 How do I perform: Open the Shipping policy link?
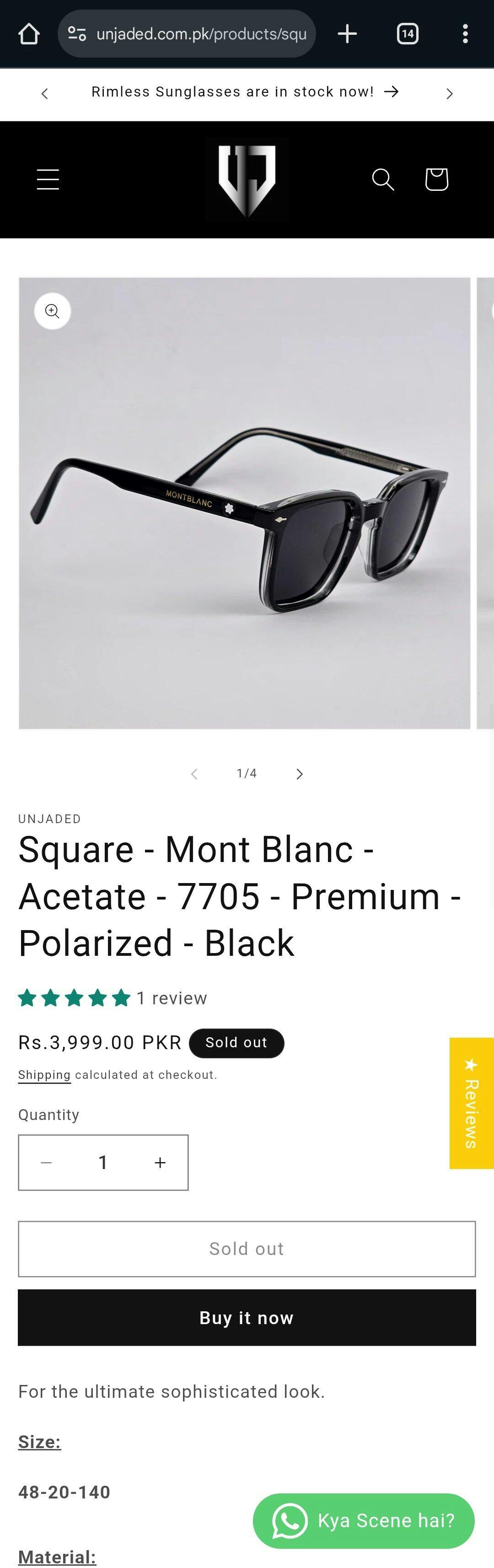pyautogui.click(x=44, y=1075)
